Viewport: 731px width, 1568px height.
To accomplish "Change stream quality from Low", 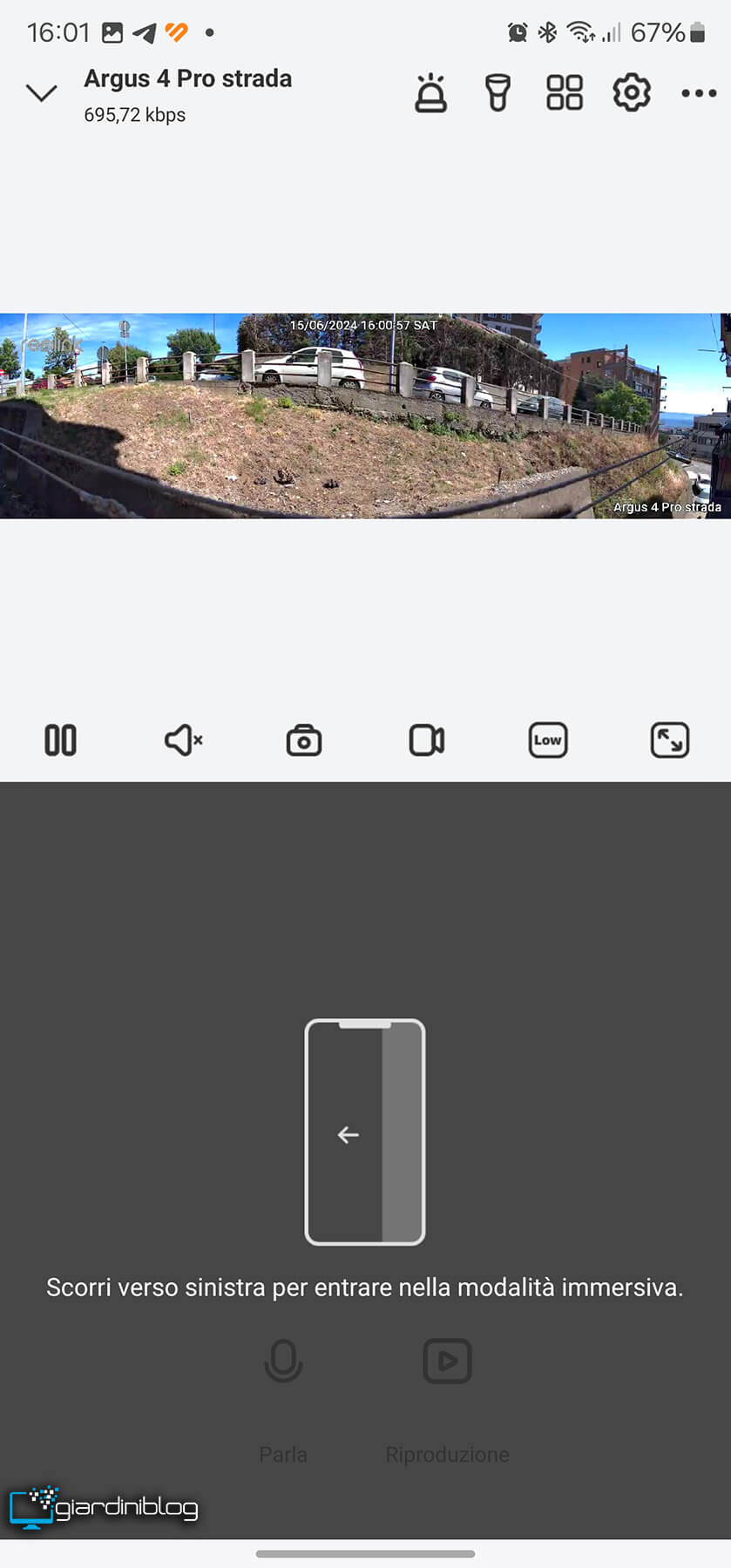I will click(x=548, y=740).
